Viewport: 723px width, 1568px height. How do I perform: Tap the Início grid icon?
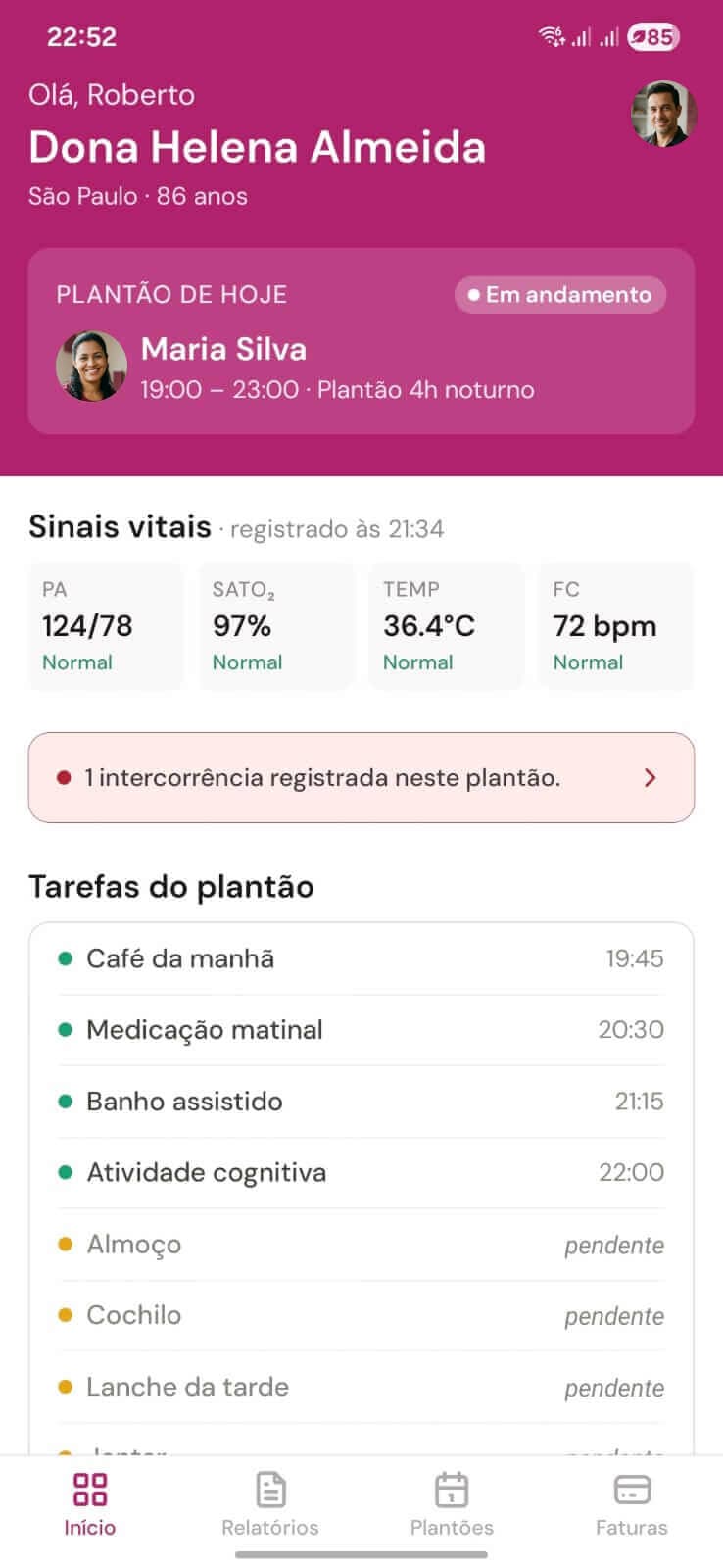[x=90, y=1488]
